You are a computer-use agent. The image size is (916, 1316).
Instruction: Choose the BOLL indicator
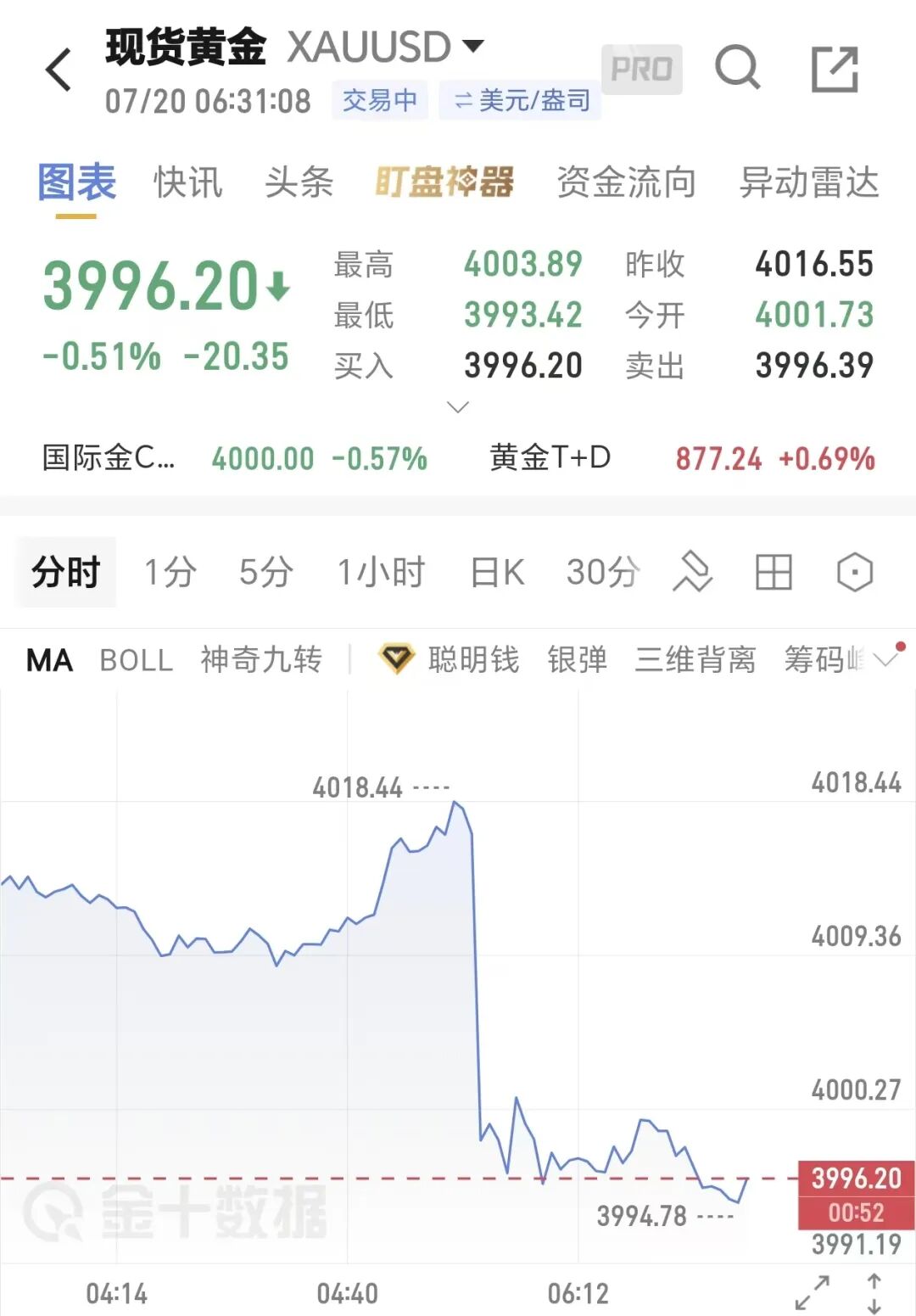(x=137, y=660)
